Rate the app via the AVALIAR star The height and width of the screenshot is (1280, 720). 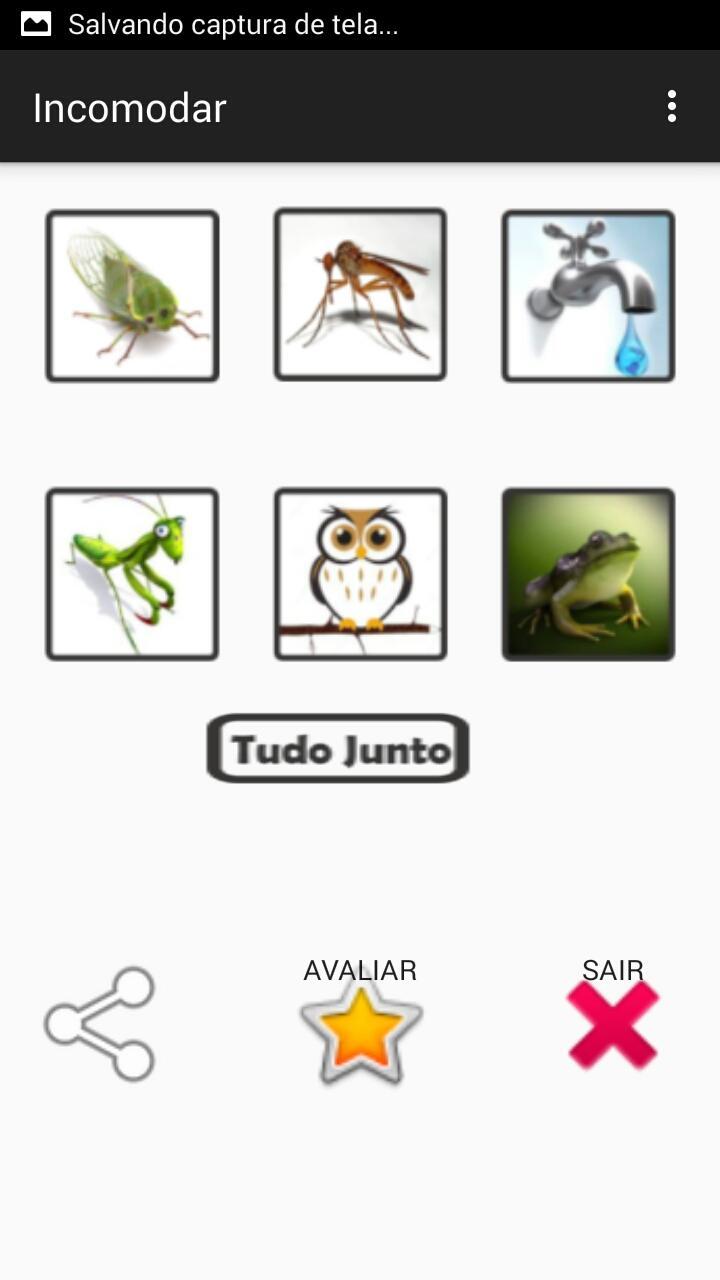361,1033
